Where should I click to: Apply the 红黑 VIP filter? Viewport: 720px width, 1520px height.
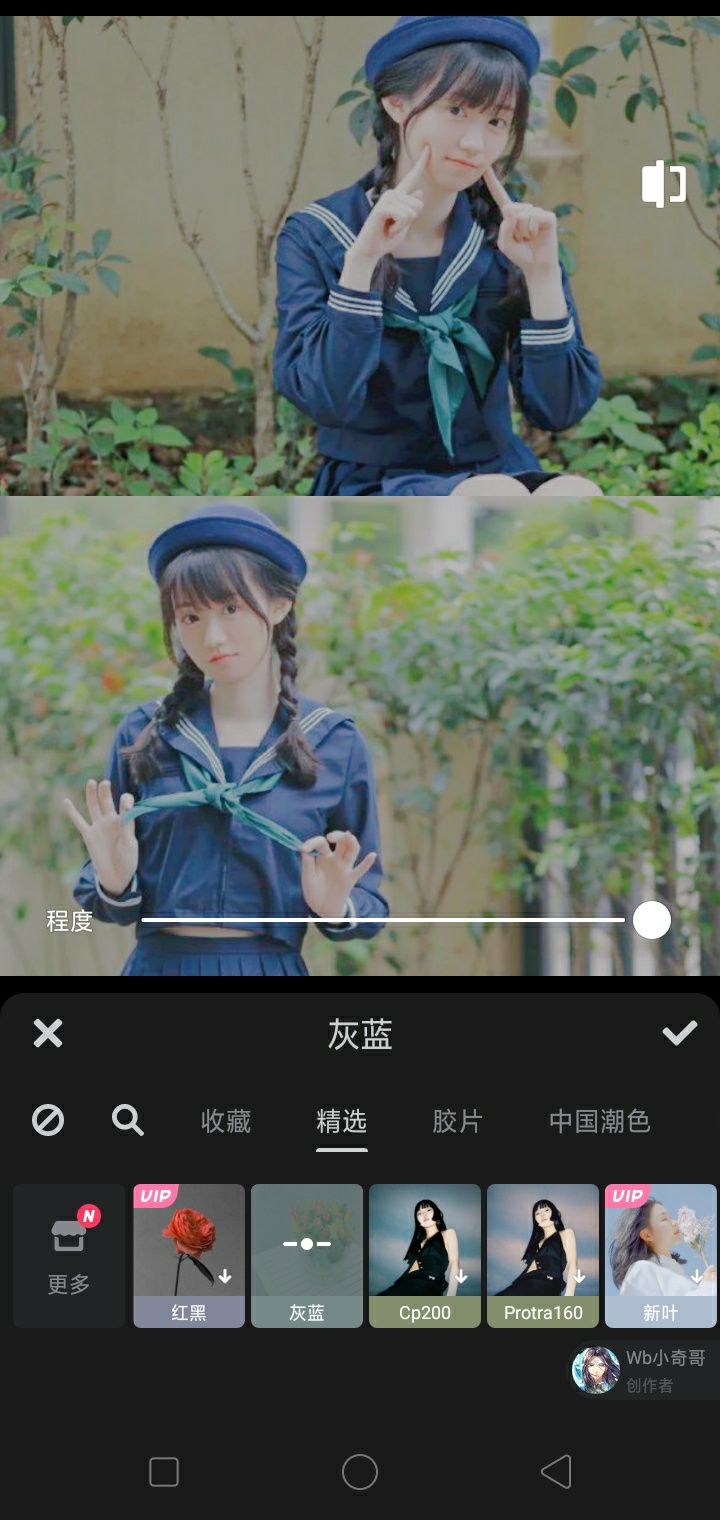click(189, 1255)
